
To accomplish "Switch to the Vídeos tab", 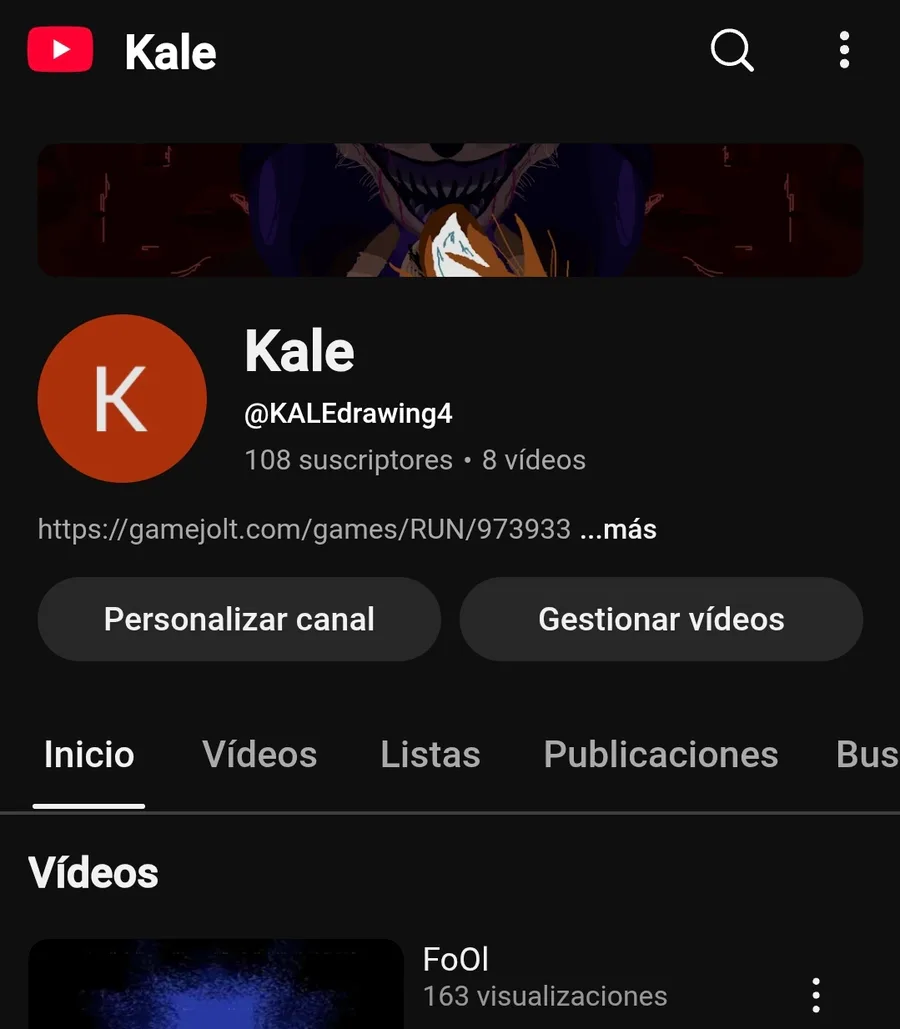I will (259, 754).
